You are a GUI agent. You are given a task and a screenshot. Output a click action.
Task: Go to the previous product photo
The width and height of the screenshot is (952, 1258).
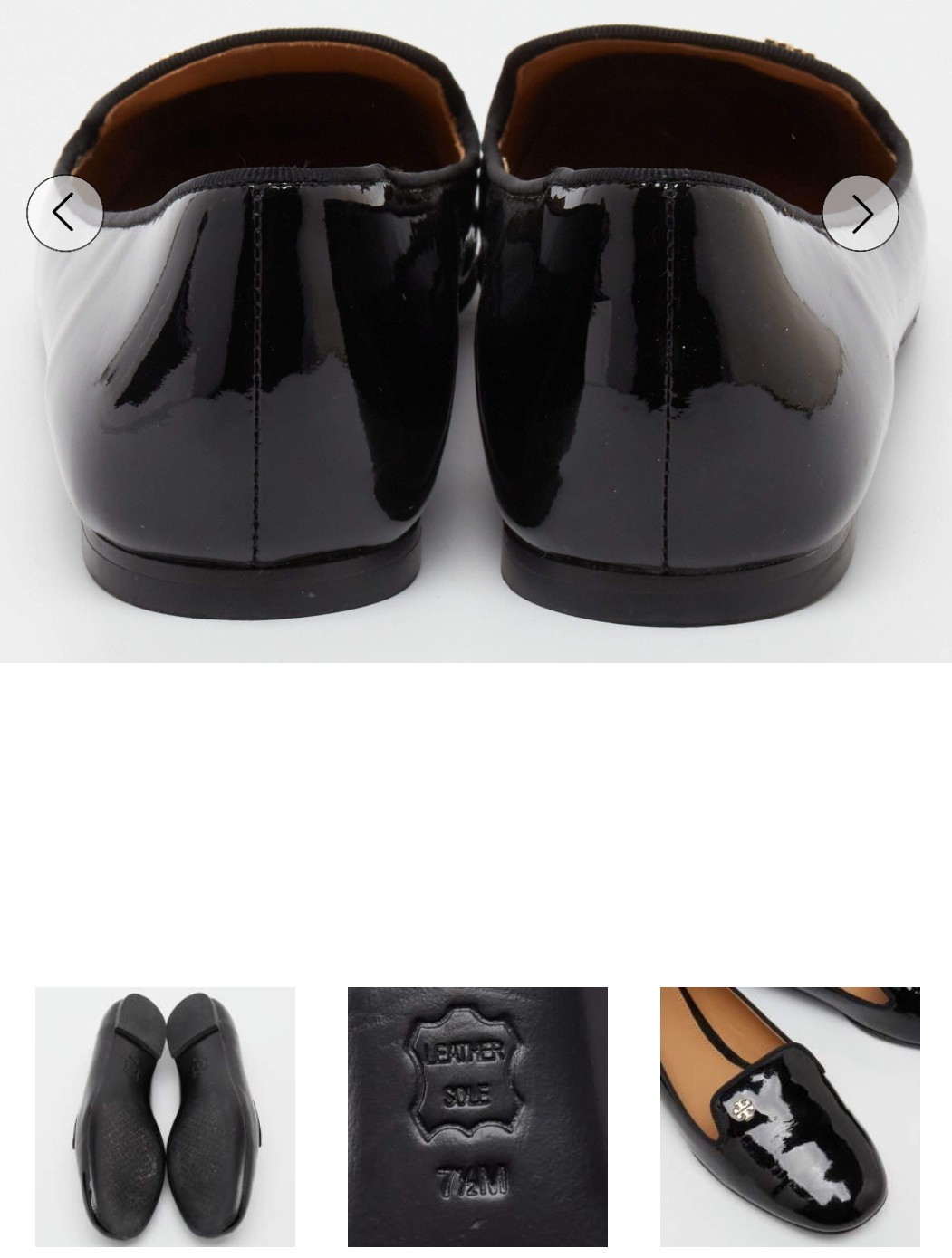[63, 214]
